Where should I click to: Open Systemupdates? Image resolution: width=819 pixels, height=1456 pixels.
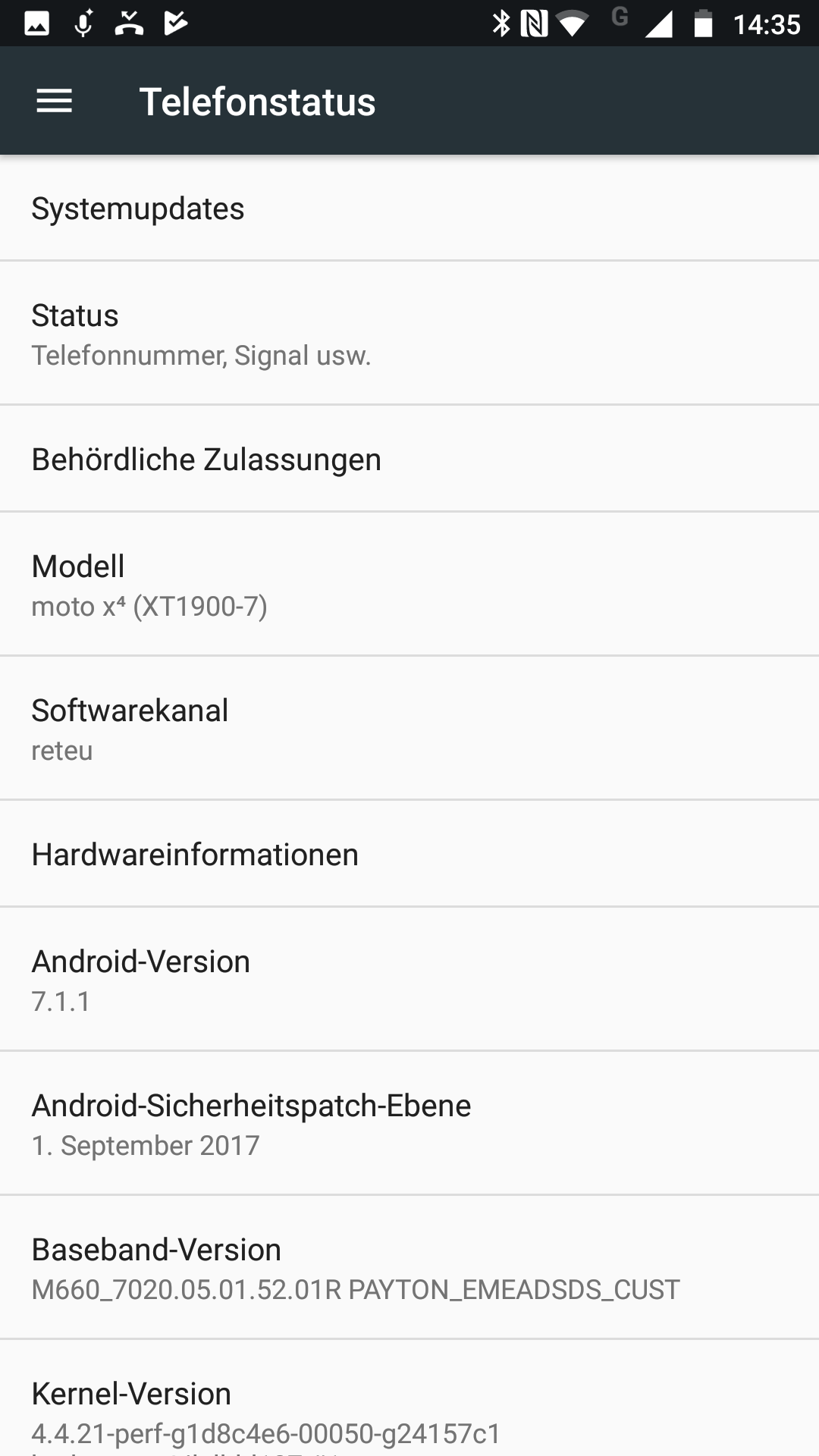coord(409,209)
